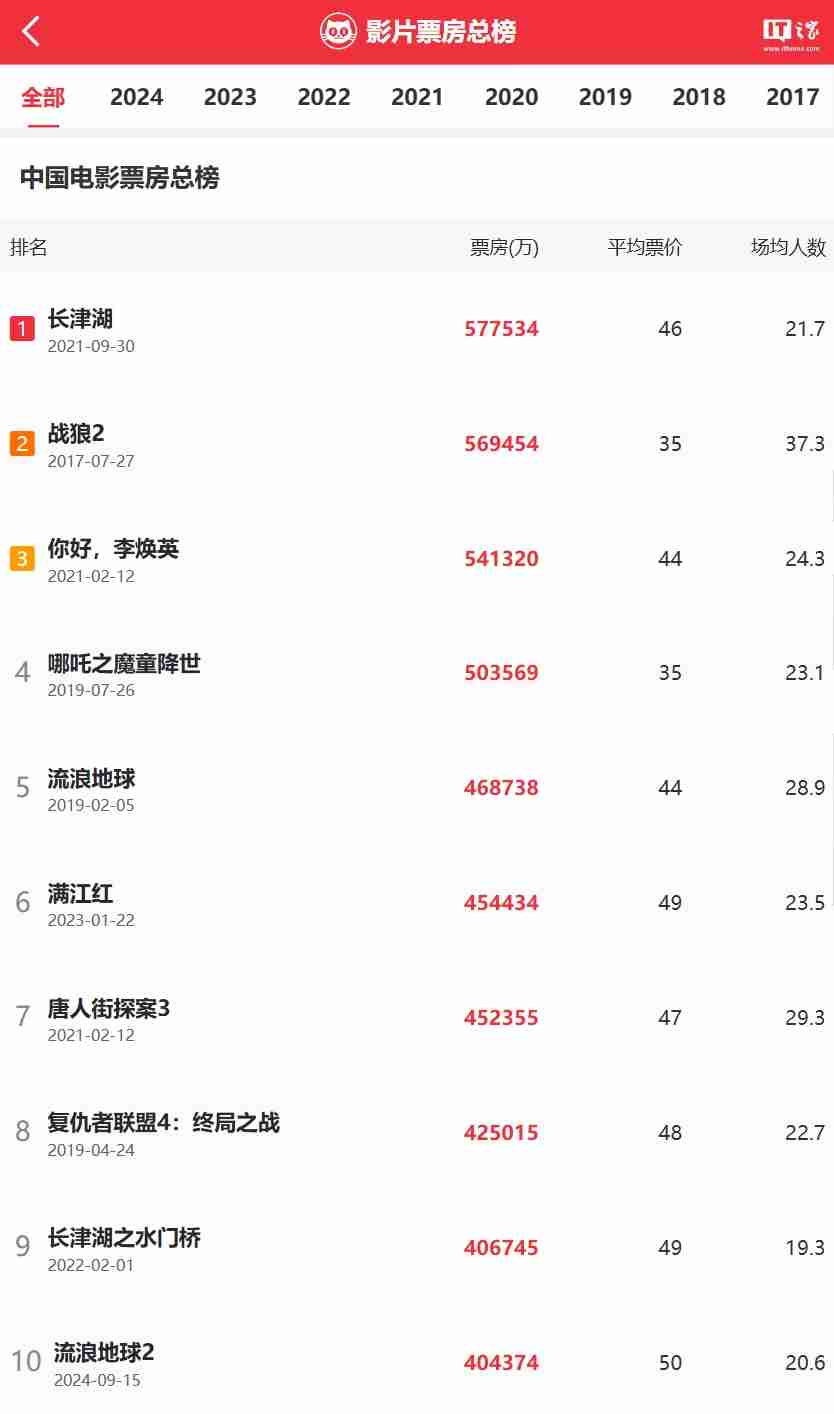
Task: Click the orange rank 2 badge beside 战狼2
Action: [x=23, y=444]
